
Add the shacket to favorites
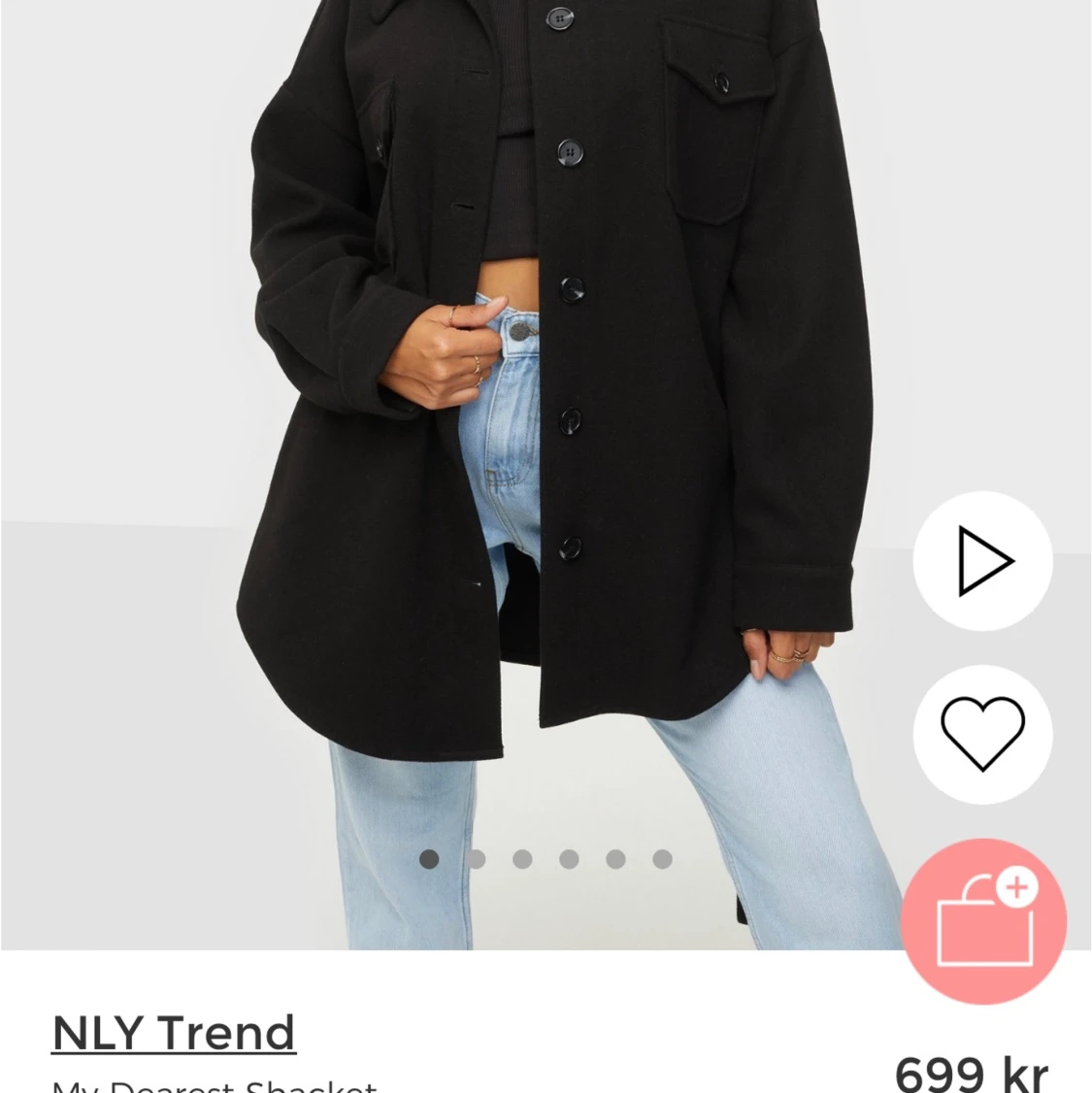tap(981, 735)
